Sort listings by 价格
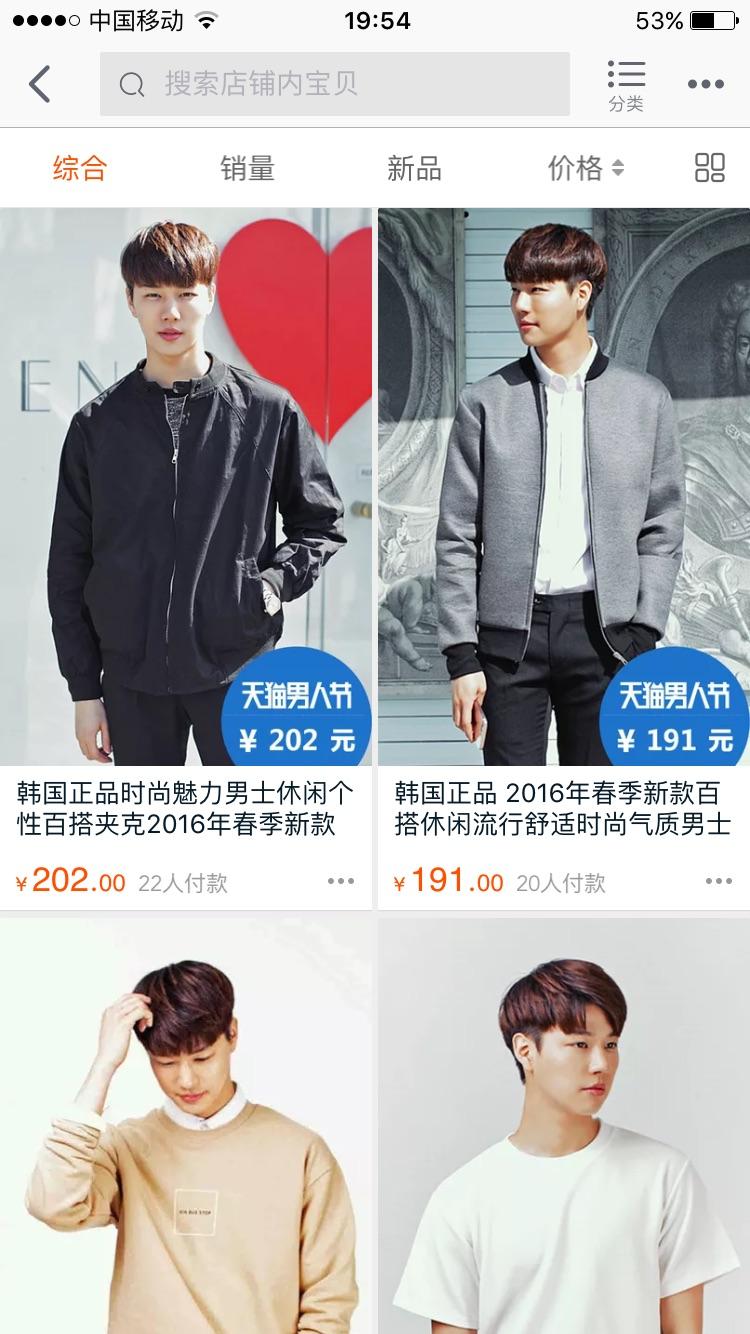750x1334 pixels. coord(585,168)
